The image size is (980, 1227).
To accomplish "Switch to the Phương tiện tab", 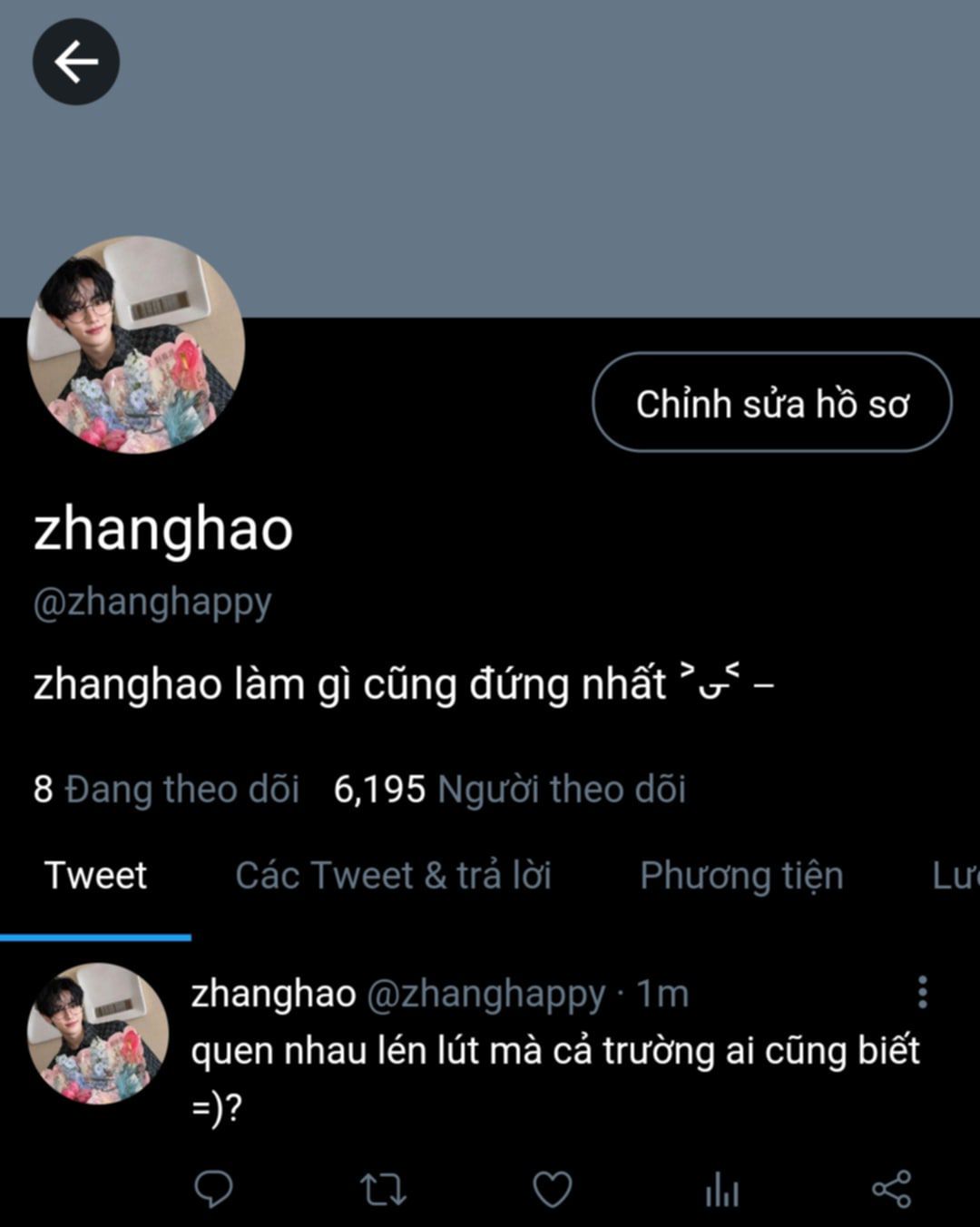I will [x=741, y=876].
